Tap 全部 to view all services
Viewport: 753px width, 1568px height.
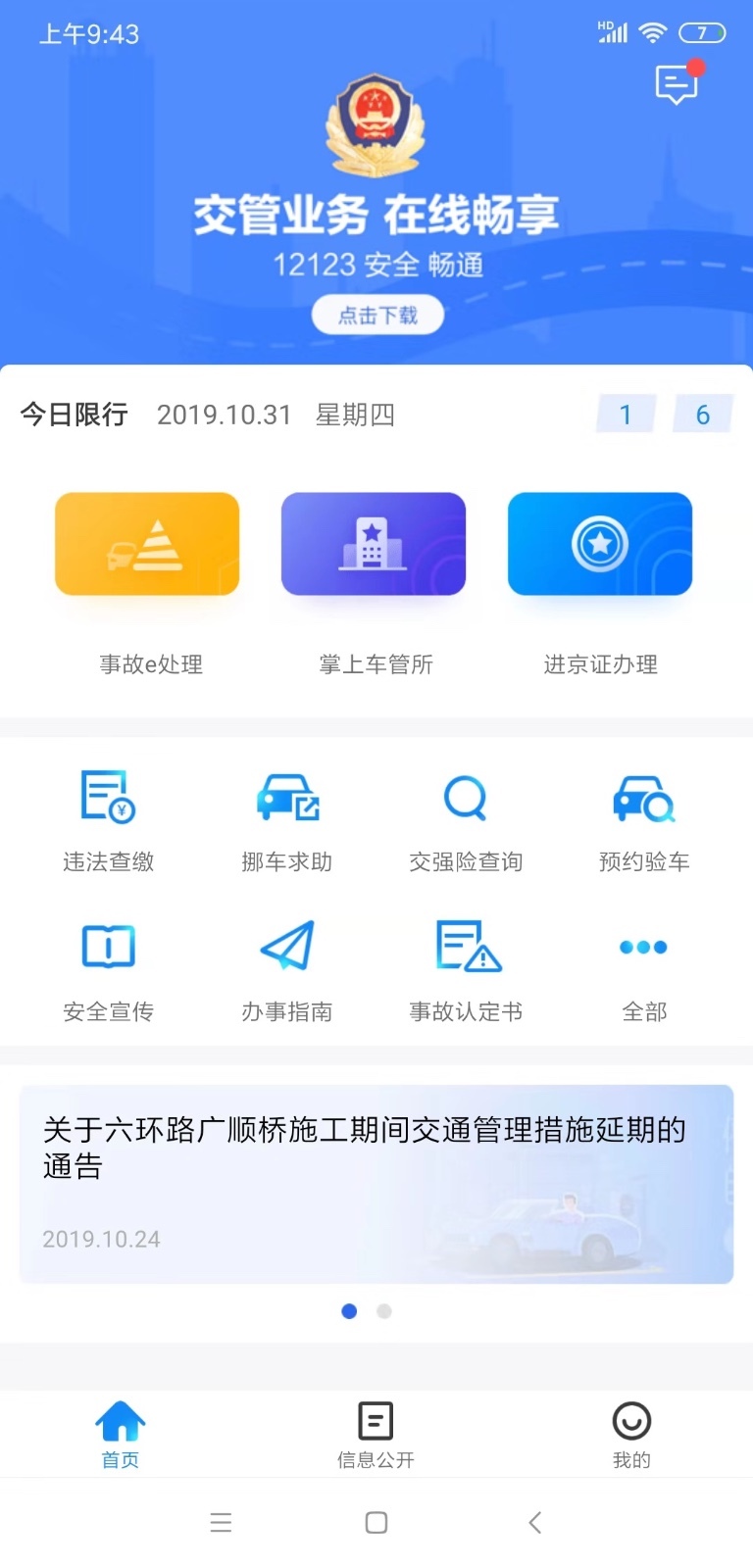tap(643, 948)
